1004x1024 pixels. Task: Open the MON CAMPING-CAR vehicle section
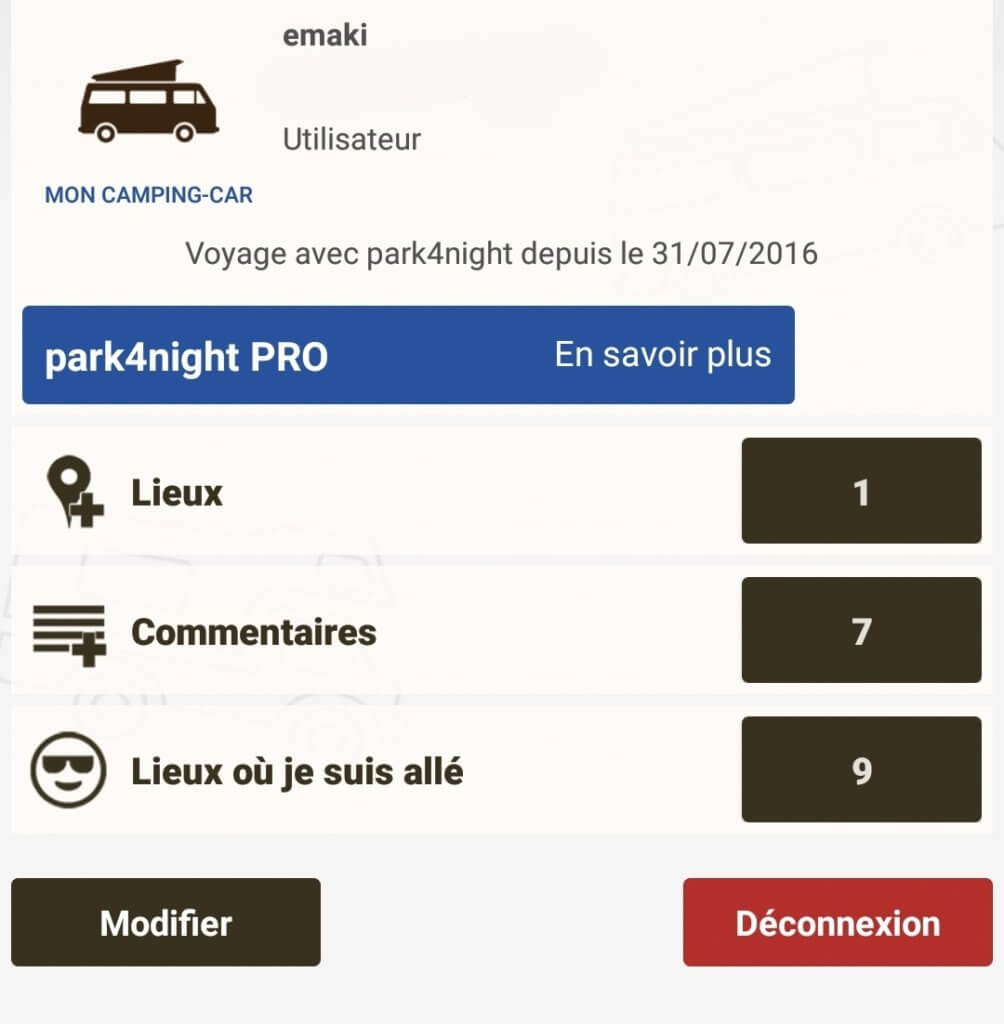(148, 194)
